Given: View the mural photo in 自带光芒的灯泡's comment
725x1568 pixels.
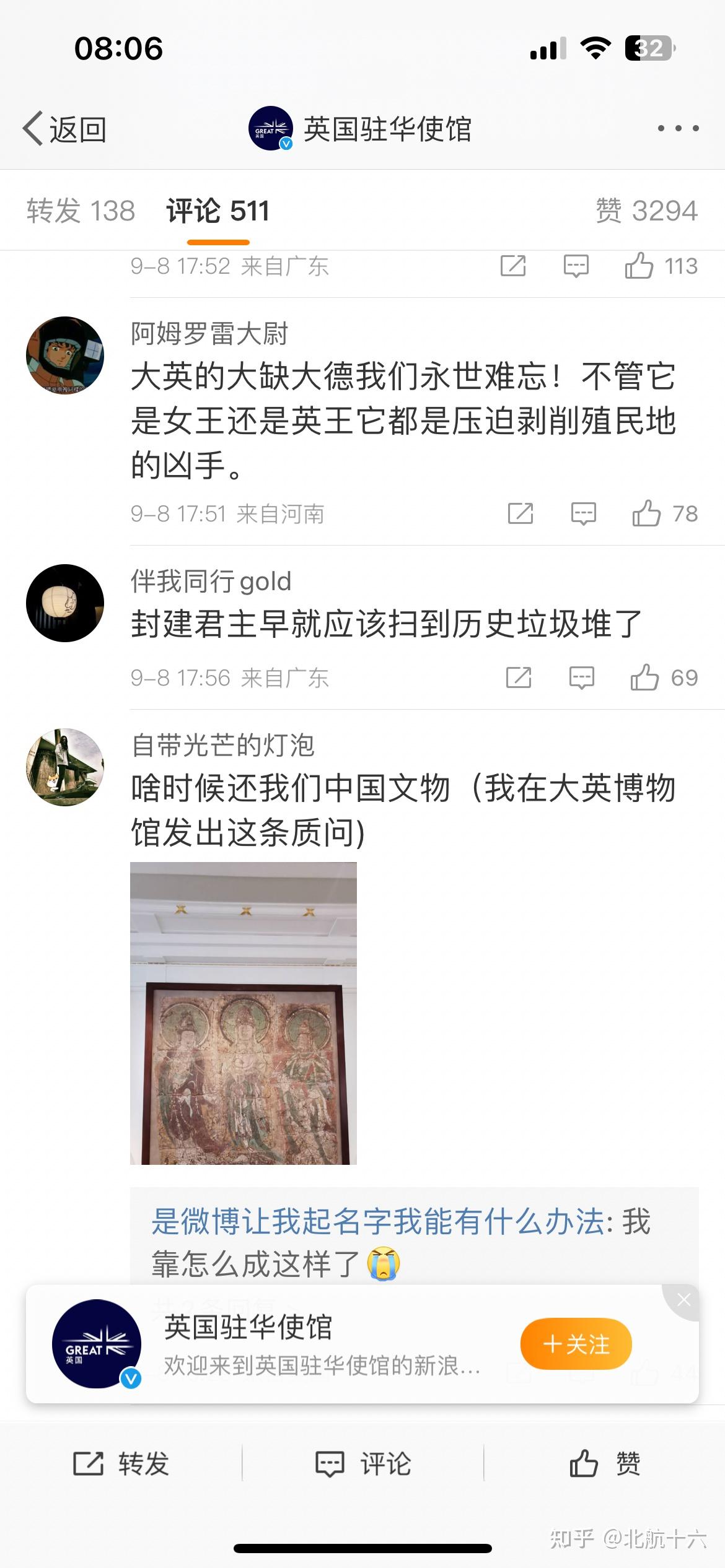Looking at the screenshot, I should (x=244, y=1013).
